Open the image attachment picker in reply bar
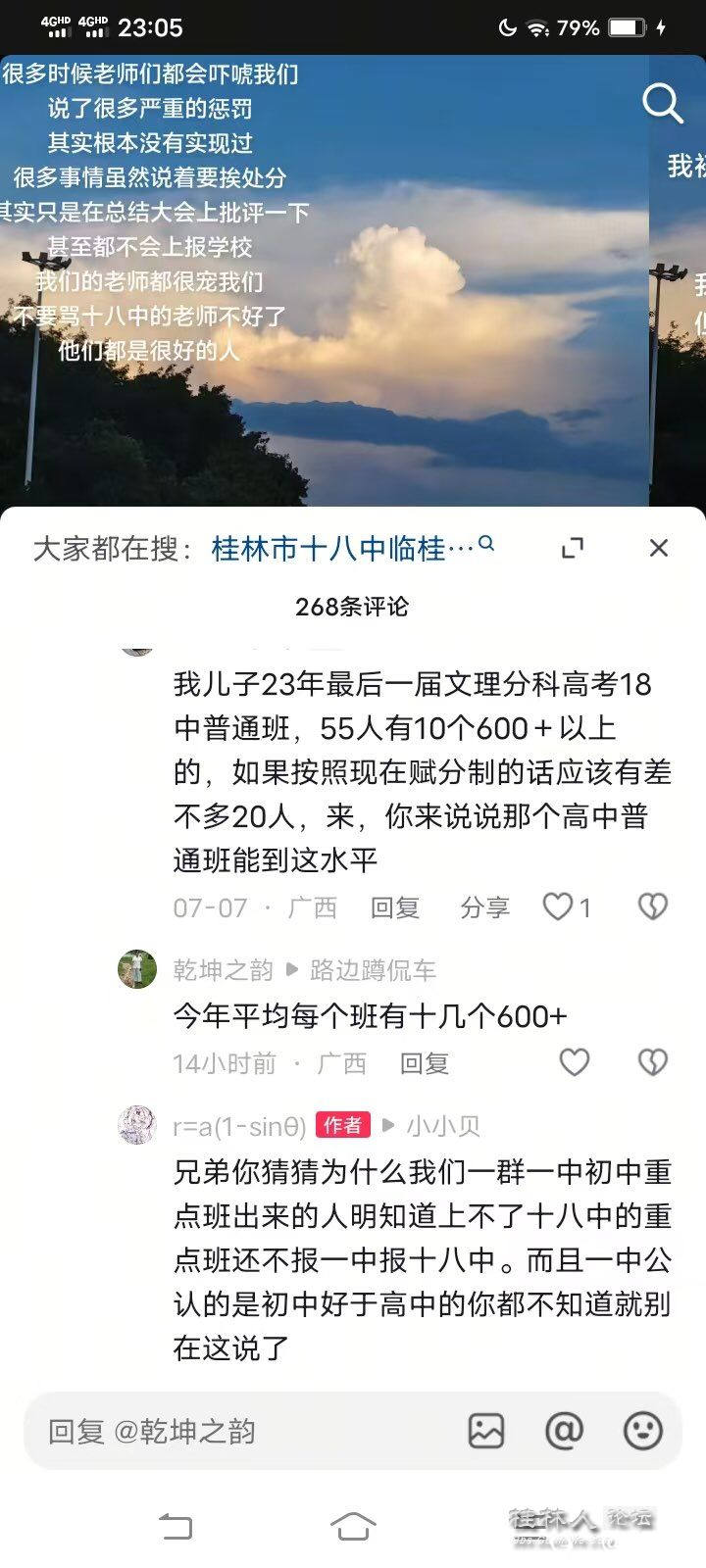This screenshot has height=1568, width=706. (485, 1432)
